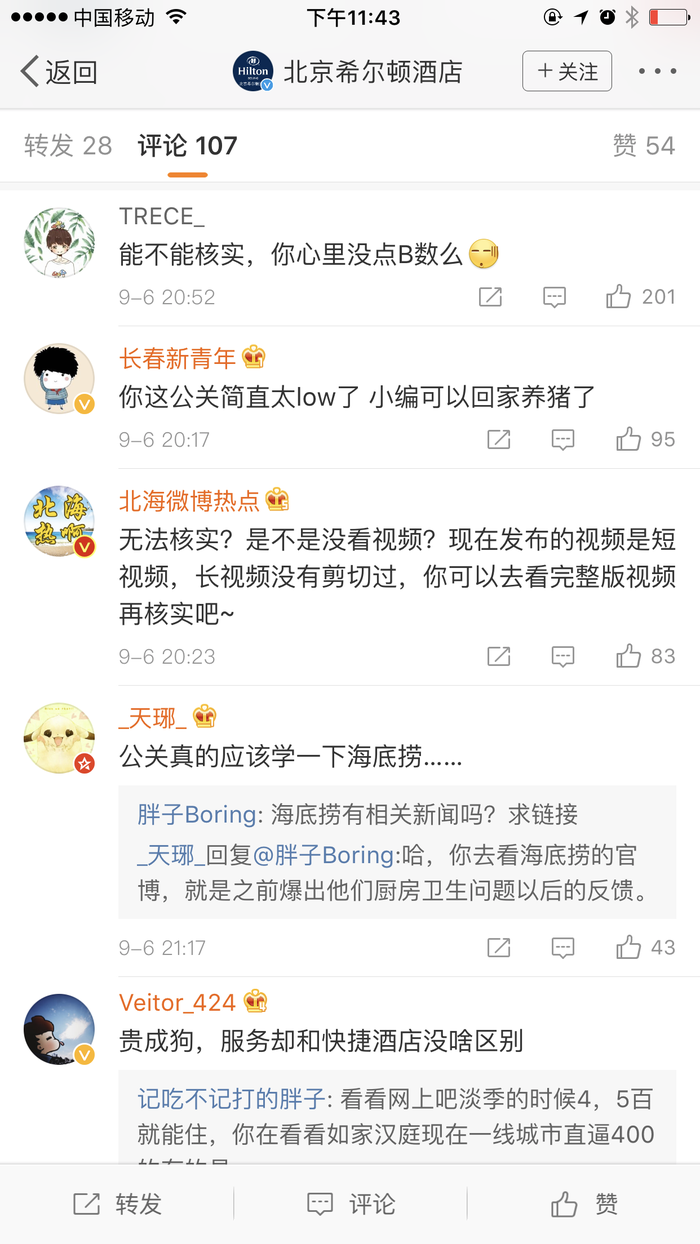Tap 评论 in the bottom bar
Image resolution: width=700 pixels, height=1244 pixels.
350,1204
